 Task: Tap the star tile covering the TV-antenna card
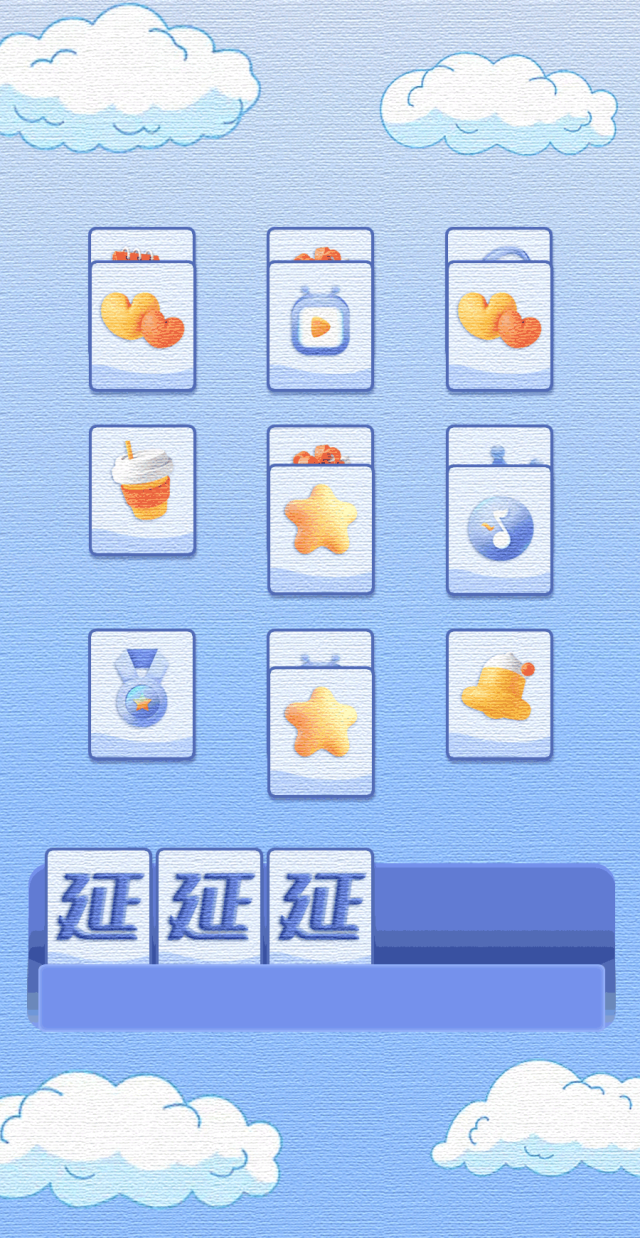tap(320, 732)
